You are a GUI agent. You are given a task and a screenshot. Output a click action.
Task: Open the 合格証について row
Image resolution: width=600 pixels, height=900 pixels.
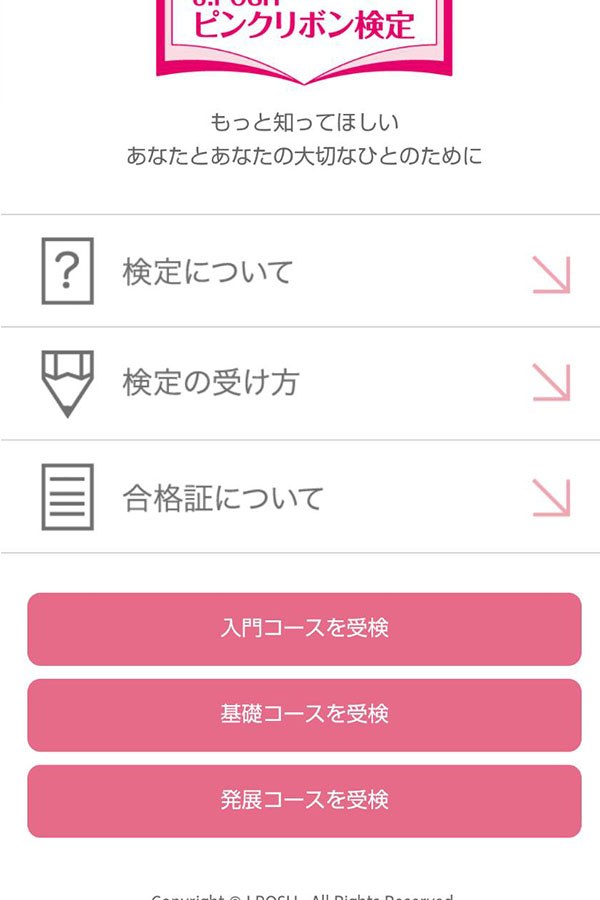pos(300,497)
